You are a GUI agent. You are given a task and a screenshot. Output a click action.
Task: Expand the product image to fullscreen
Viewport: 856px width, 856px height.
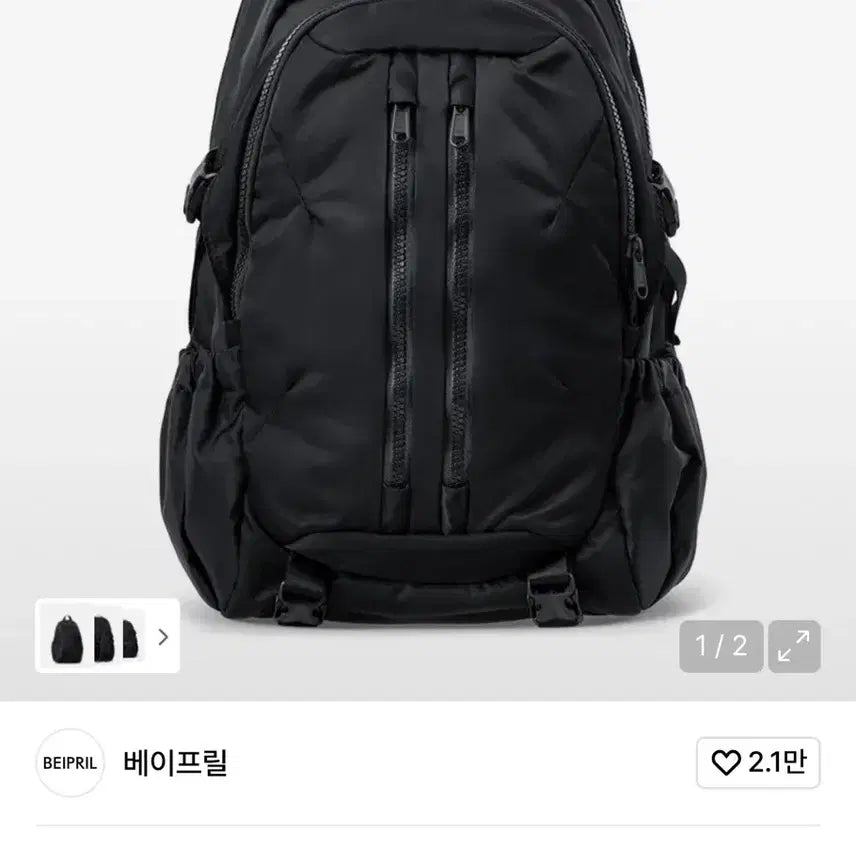(x=794, y=646)
